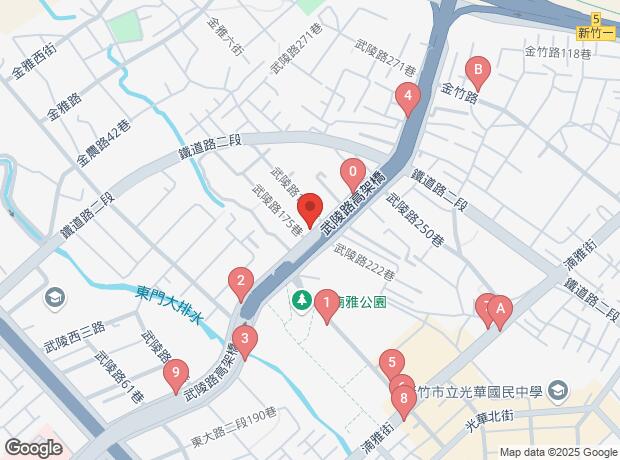Tap the 光華國民中學 school icon
The width and height of the screenshot is (620, 460).
point(559,391)
